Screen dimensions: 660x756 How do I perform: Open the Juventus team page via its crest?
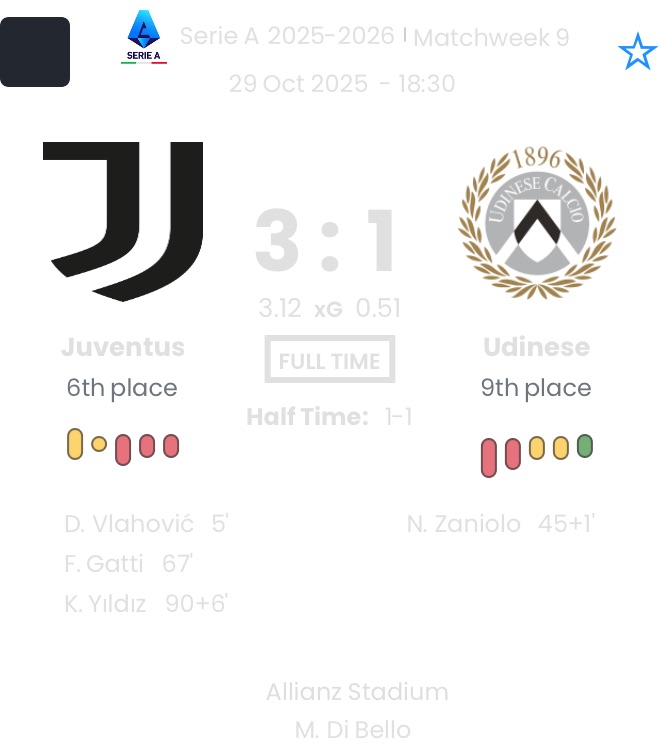(123, 220)
